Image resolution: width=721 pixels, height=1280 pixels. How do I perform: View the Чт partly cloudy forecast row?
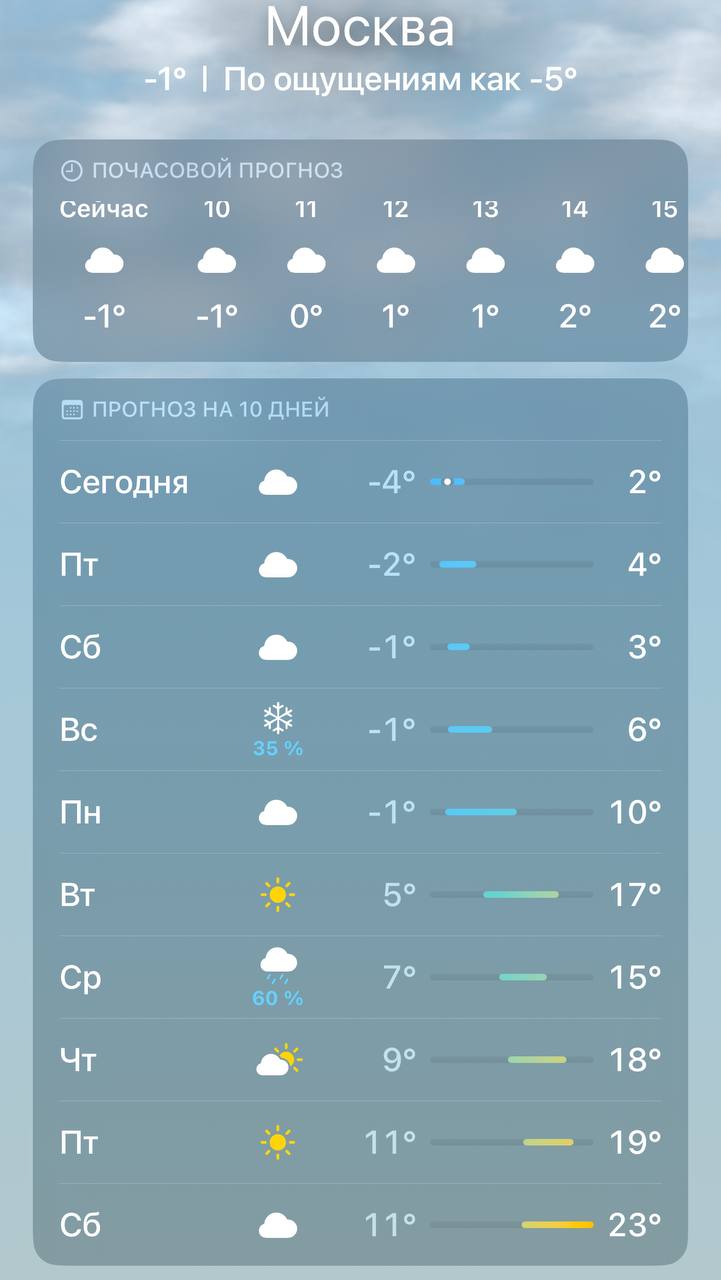tap(360, 1059)
